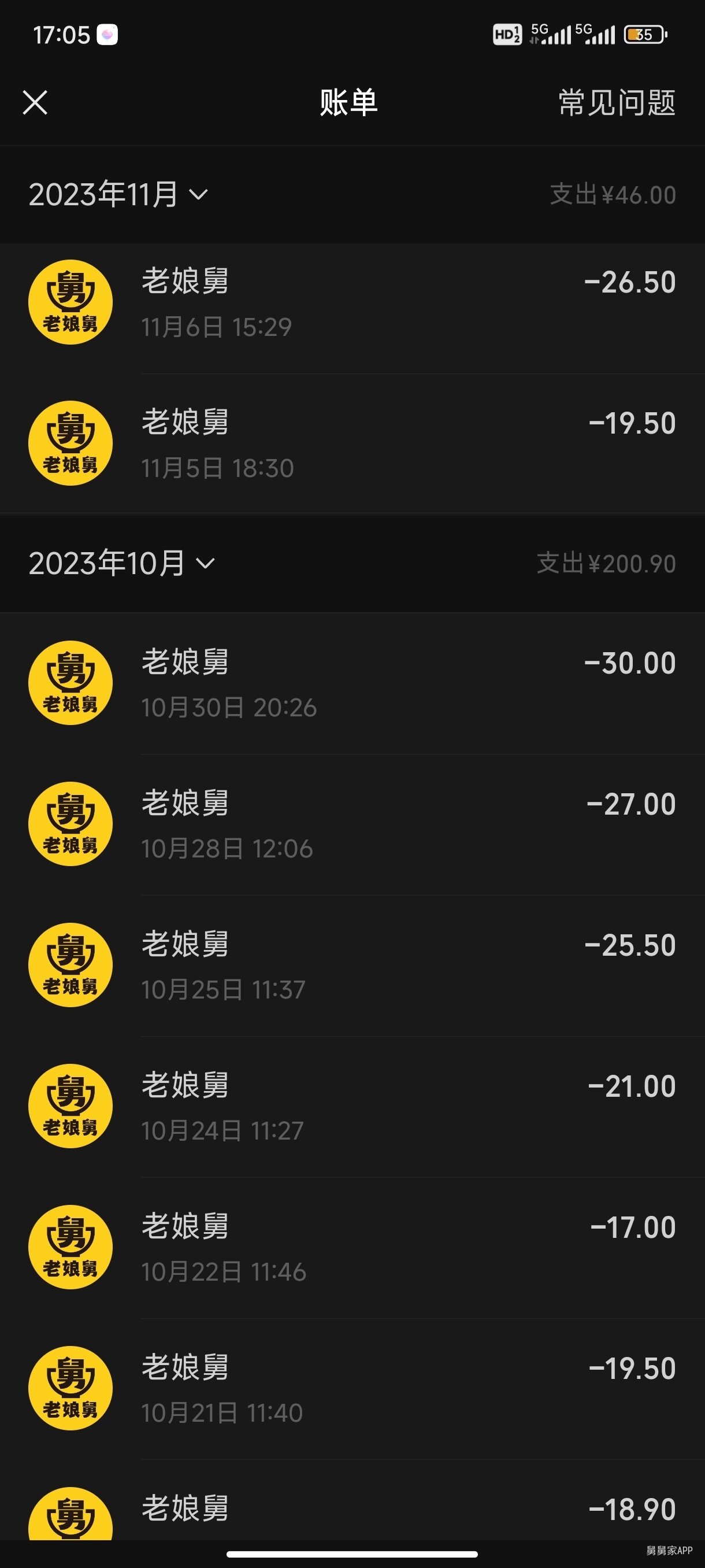The image size is (705, 1568).
Task: Close the 账单 bill page
Action: [x=35, y=102]
